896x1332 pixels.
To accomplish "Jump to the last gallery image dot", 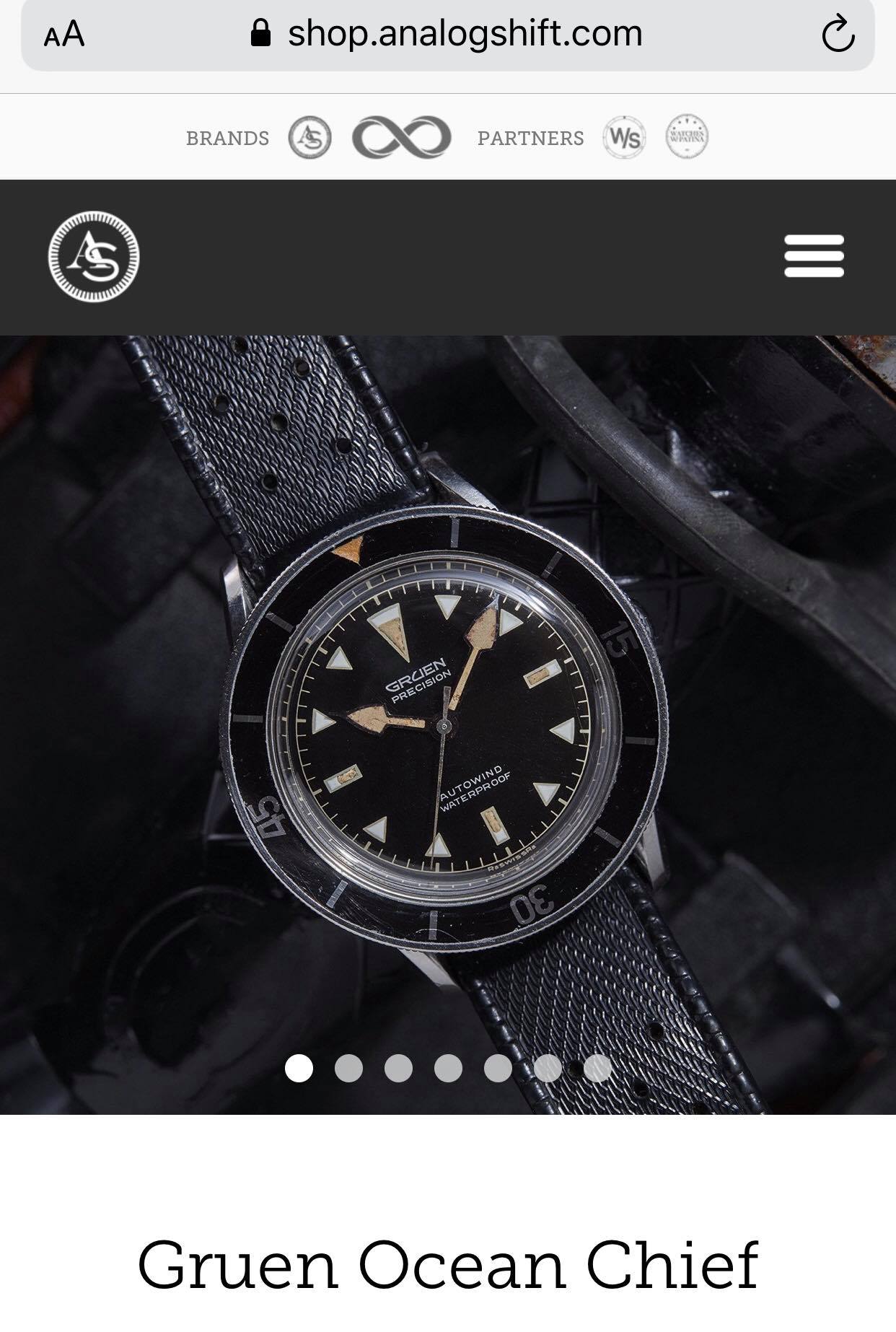I will pos(597,1068).
